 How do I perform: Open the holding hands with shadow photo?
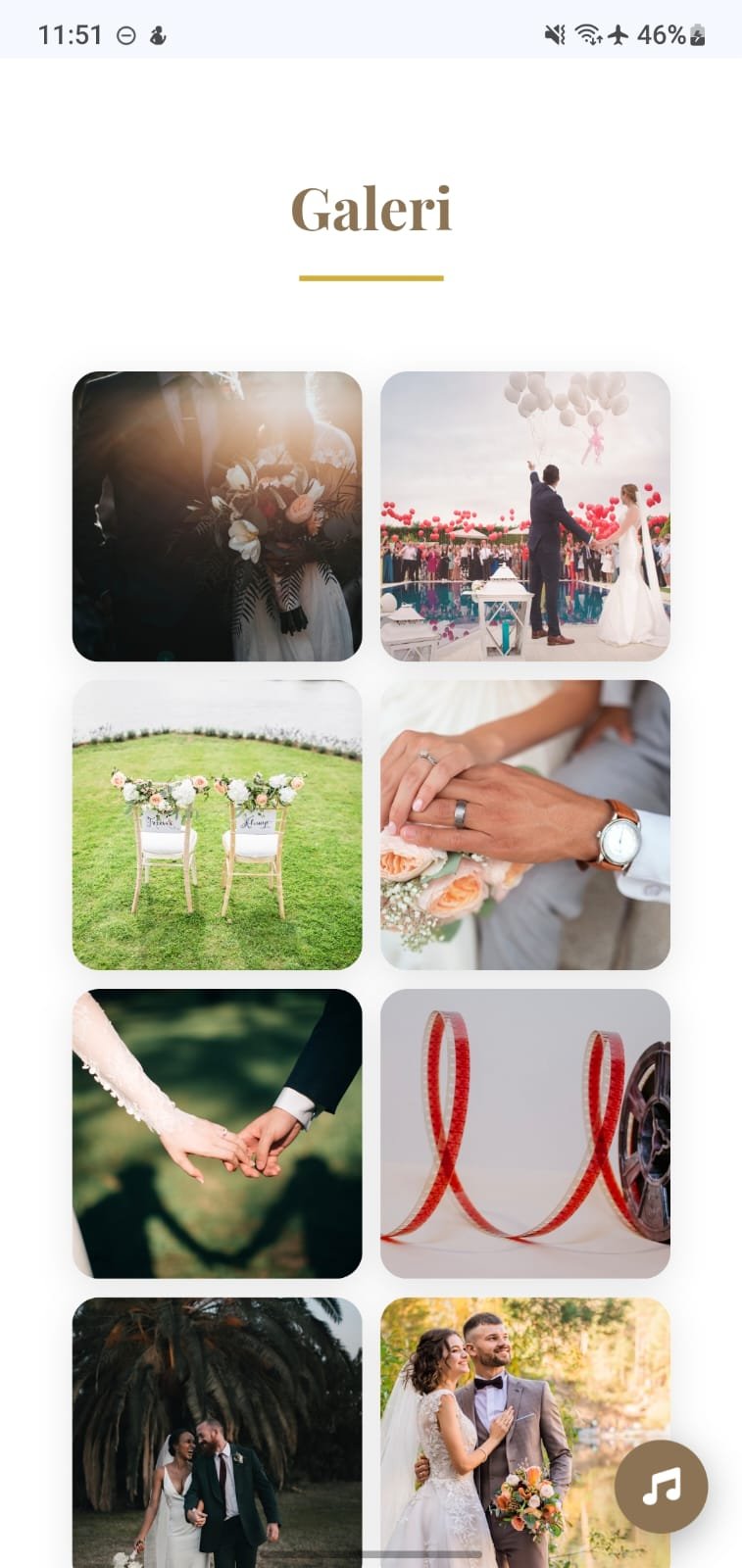coord(217,1133)
